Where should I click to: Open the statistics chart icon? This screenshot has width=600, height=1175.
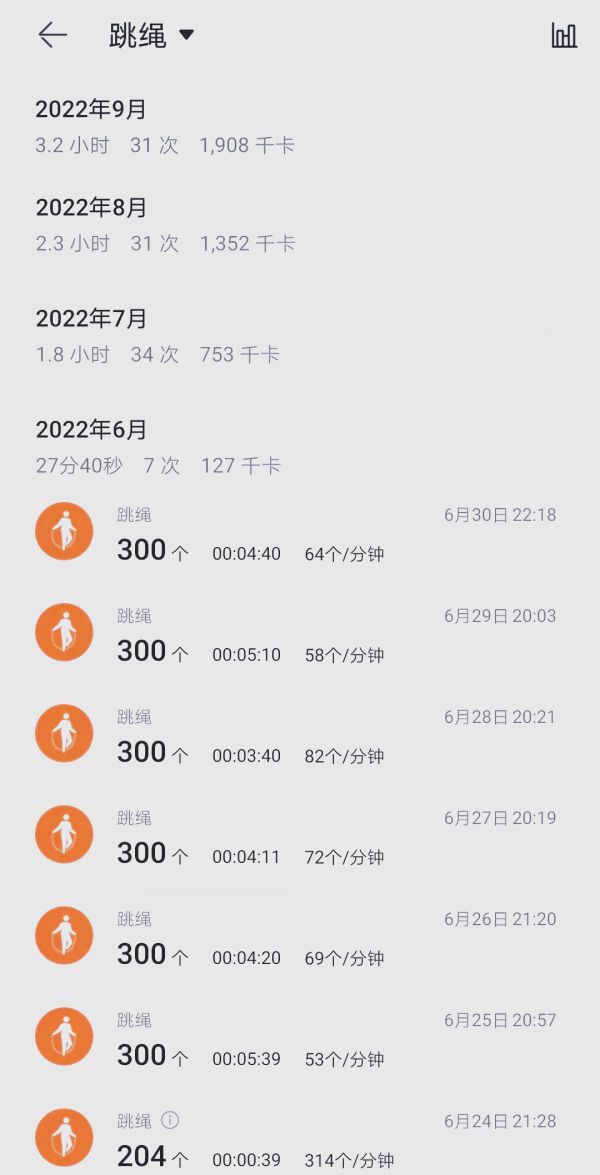click(564, 35)
